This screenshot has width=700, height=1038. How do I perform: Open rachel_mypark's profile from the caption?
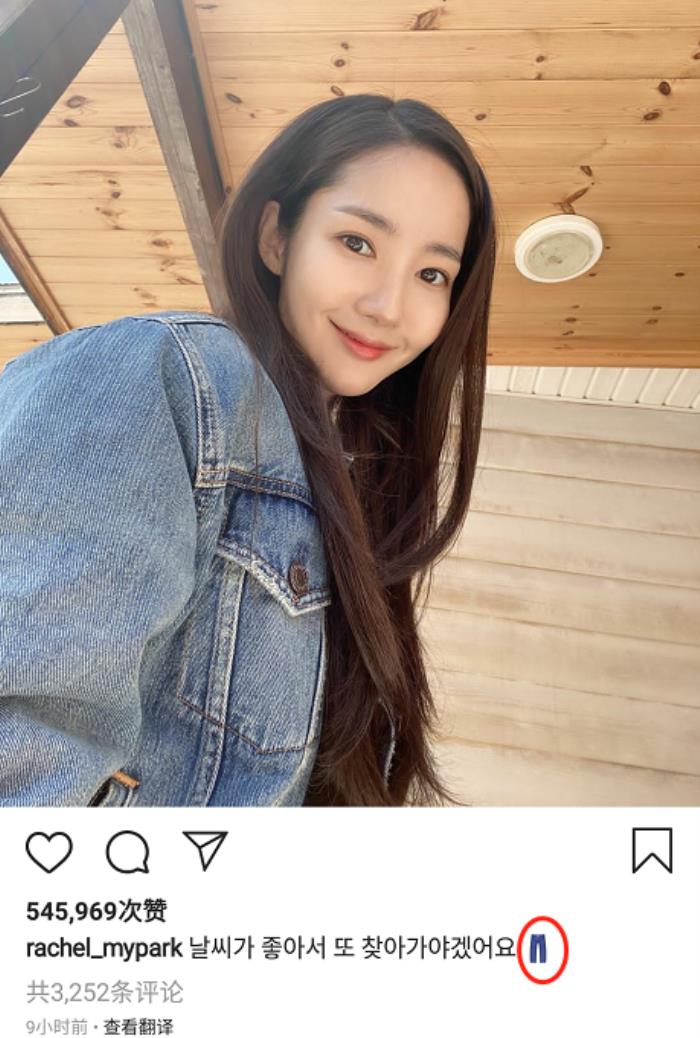(104, 948)
